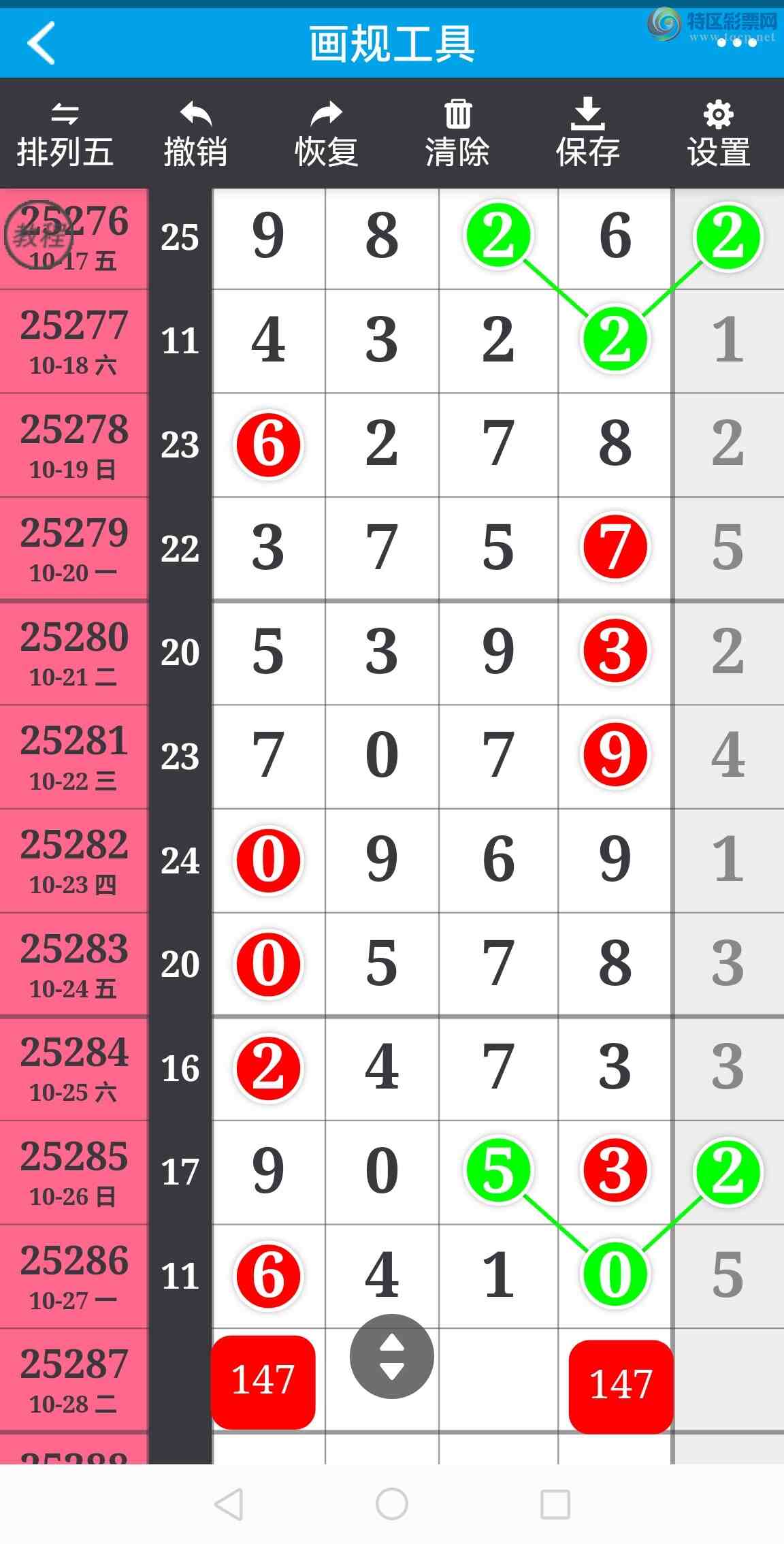
Task: Undo last drawing with 撤销
Action: coord(195,135)
